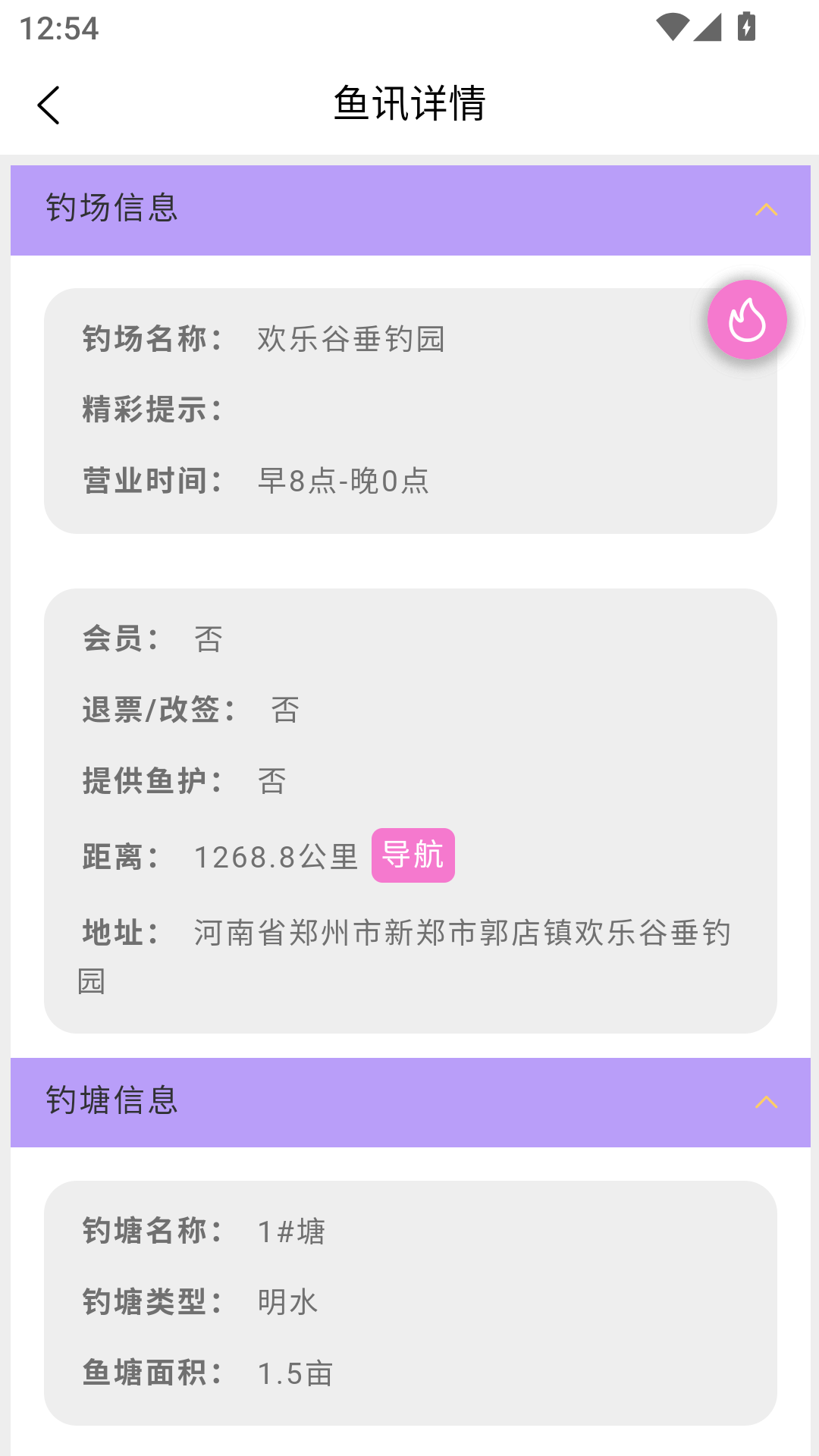Toggle the 会员 value 否
819x1456 pixels.
pos(206,639)
